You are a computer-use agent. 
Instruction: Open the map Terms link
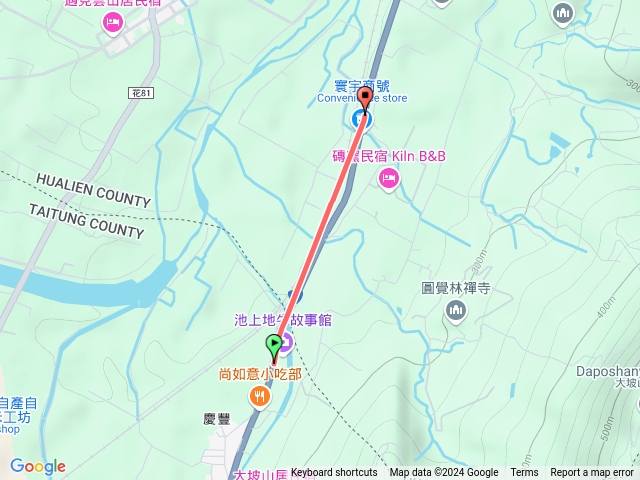coord(524,473)
